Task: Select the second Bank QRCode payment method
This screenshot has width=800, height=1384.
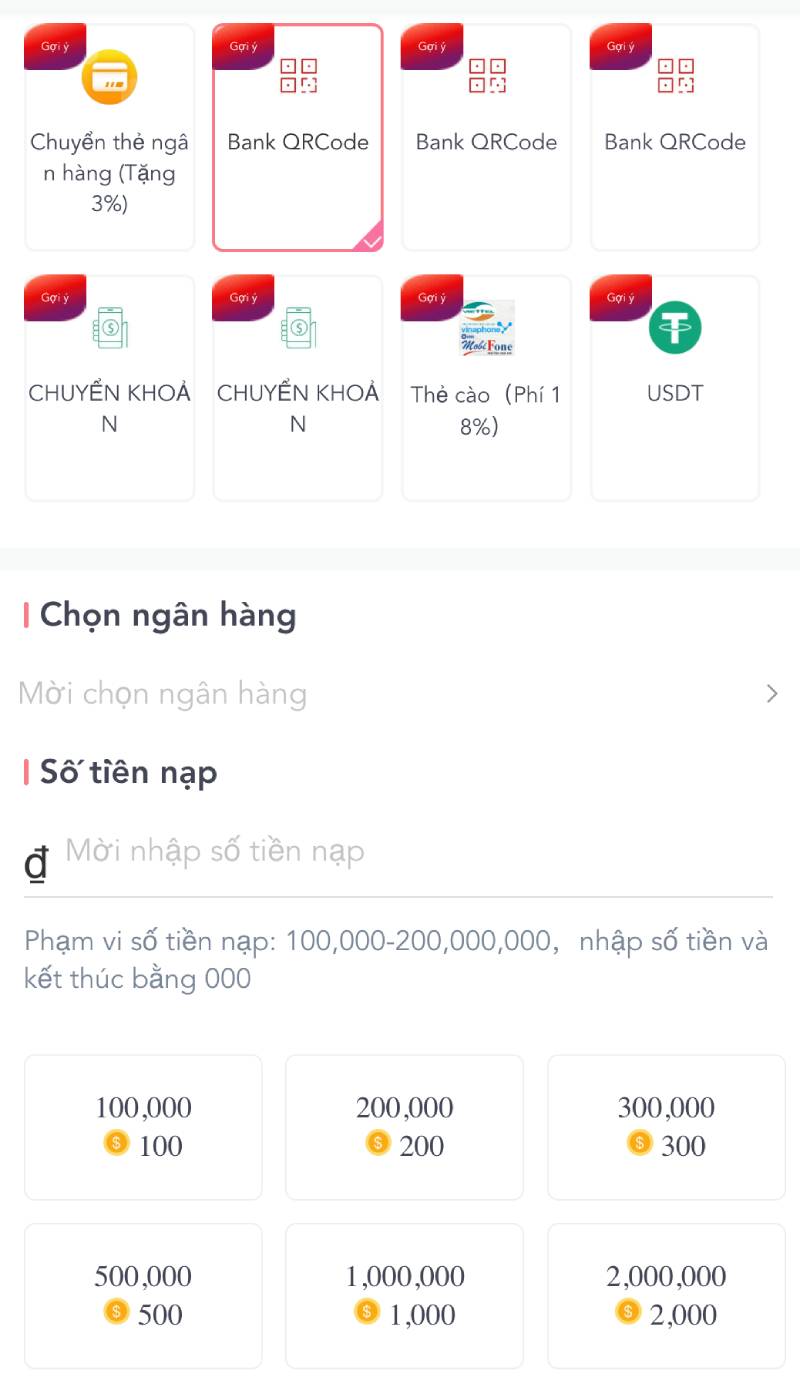Action: click(x=486, y=137)
